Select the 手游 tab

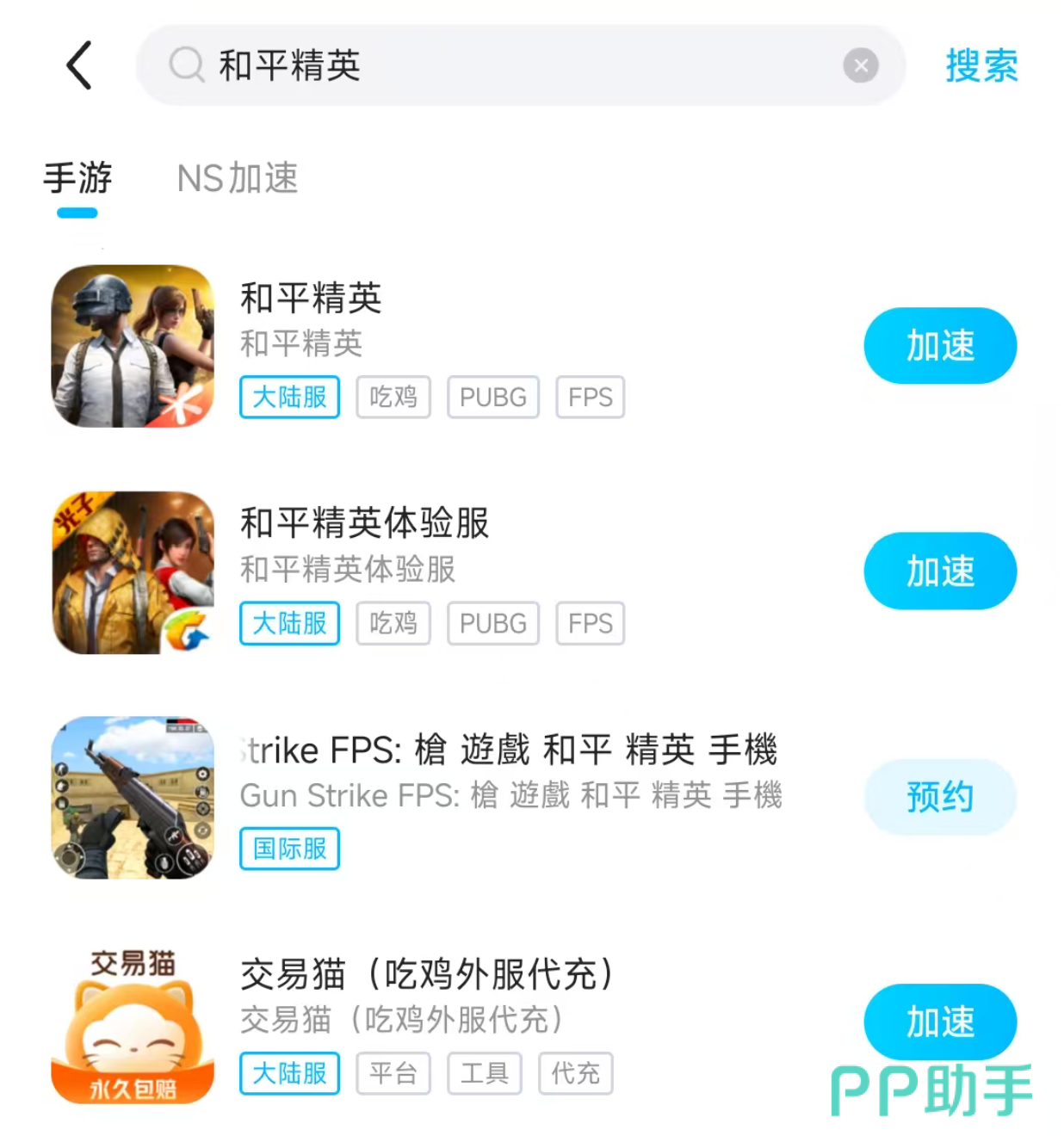(x=77, y=179)
